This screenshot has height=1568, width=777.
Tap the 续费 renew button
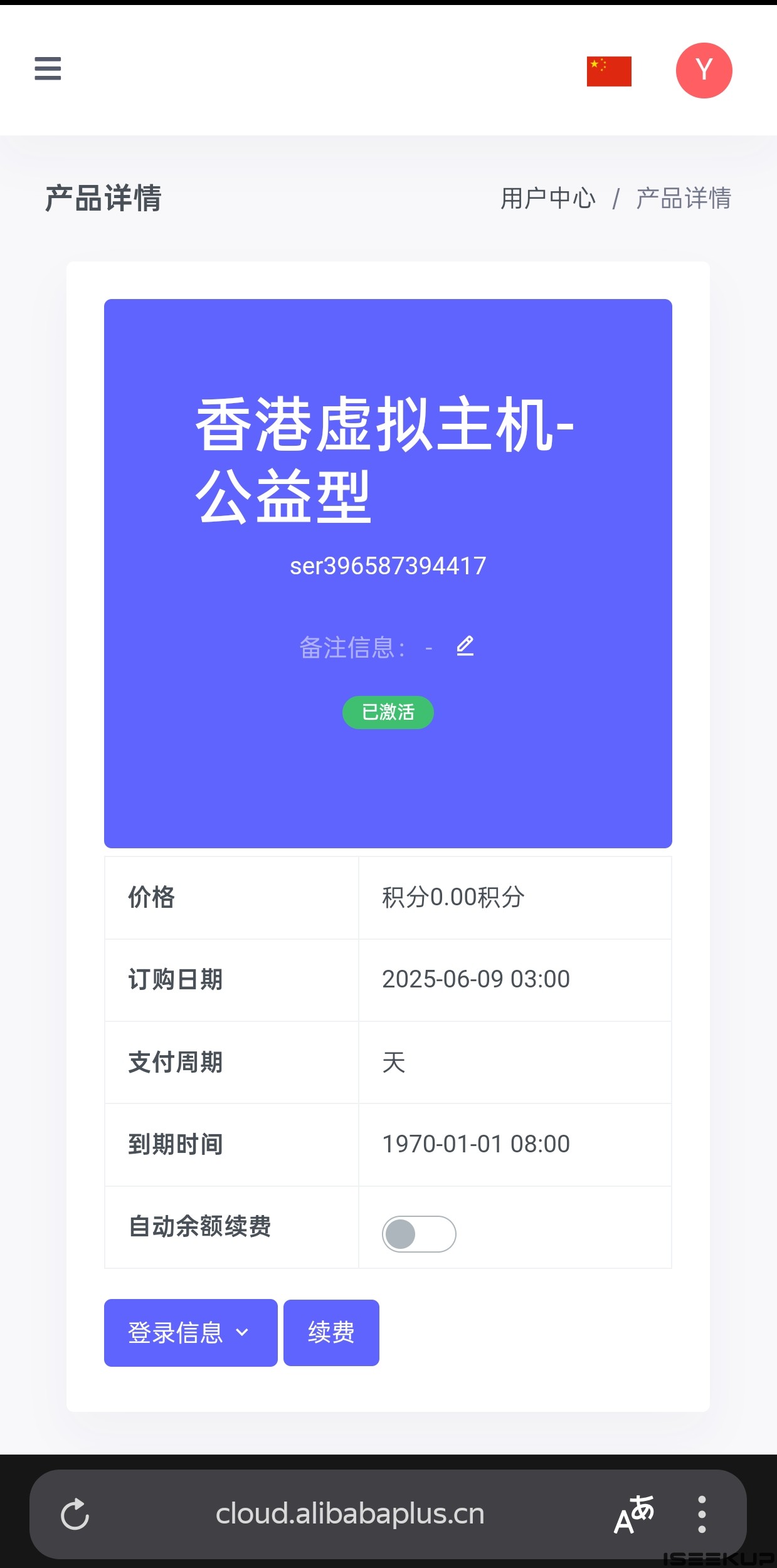(331, 1332)
